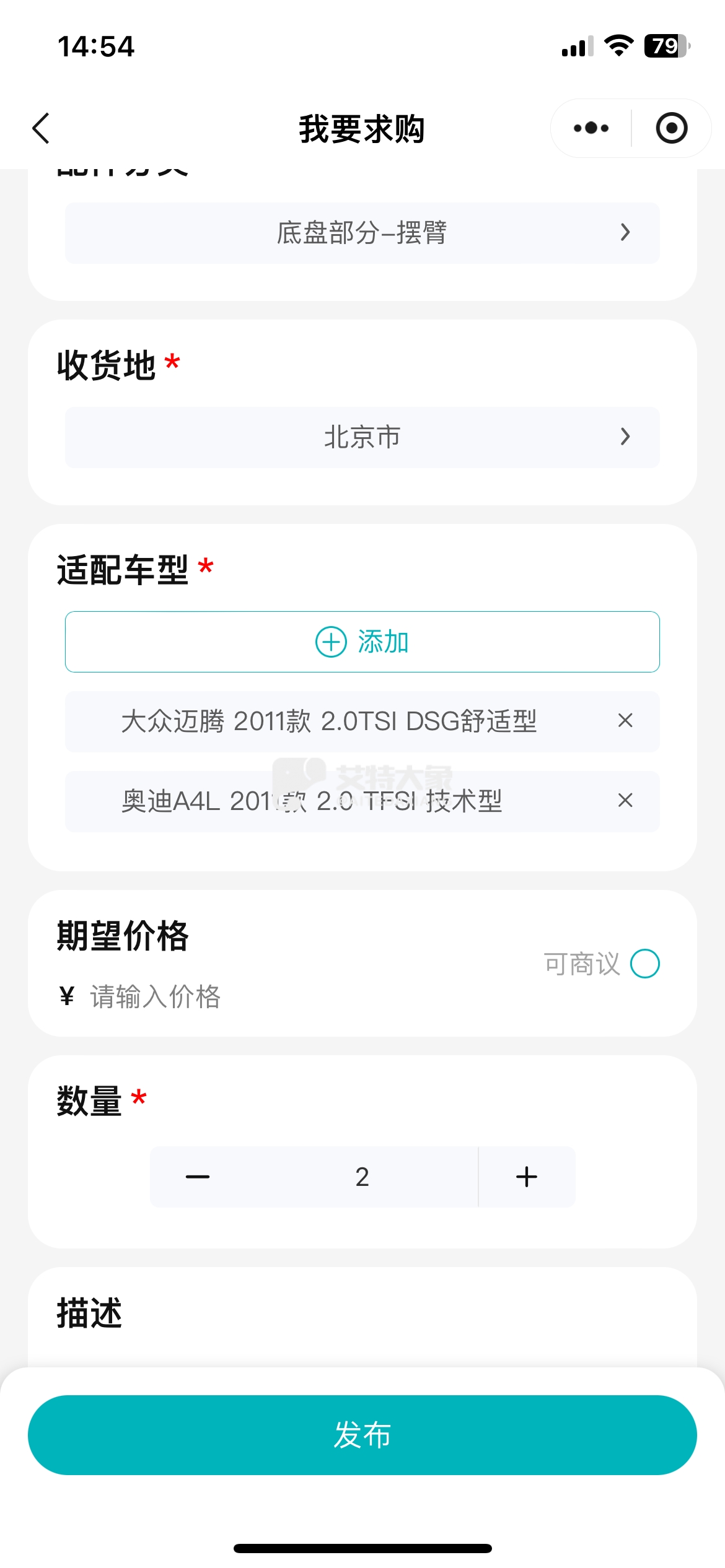Select the 可商议 negotiable option

644,964
